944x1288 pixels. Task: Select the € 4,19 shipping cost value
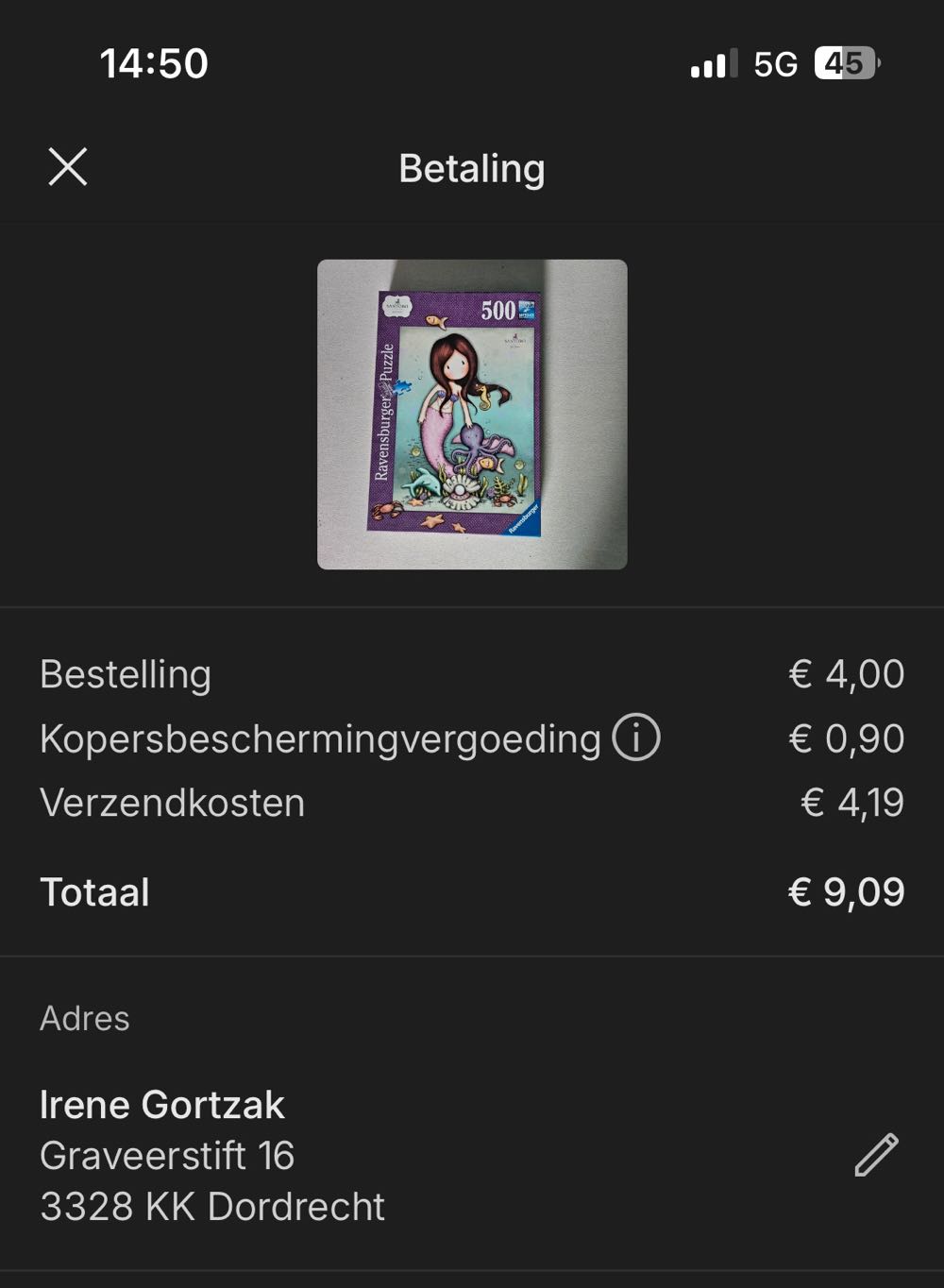[x=850, y=803]
